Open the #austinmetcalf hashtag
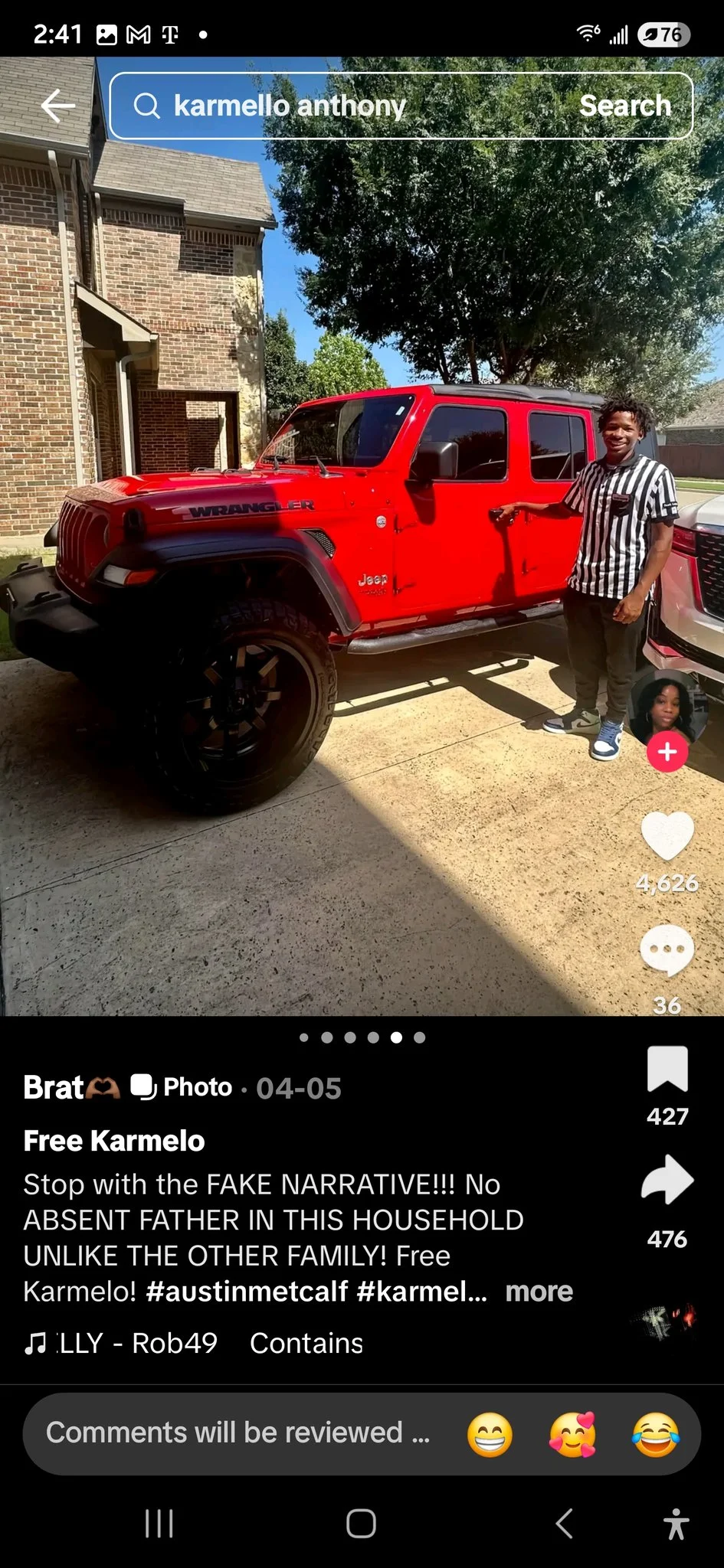The width and height of the screenshot is (724, 1568). (247, 1292)
